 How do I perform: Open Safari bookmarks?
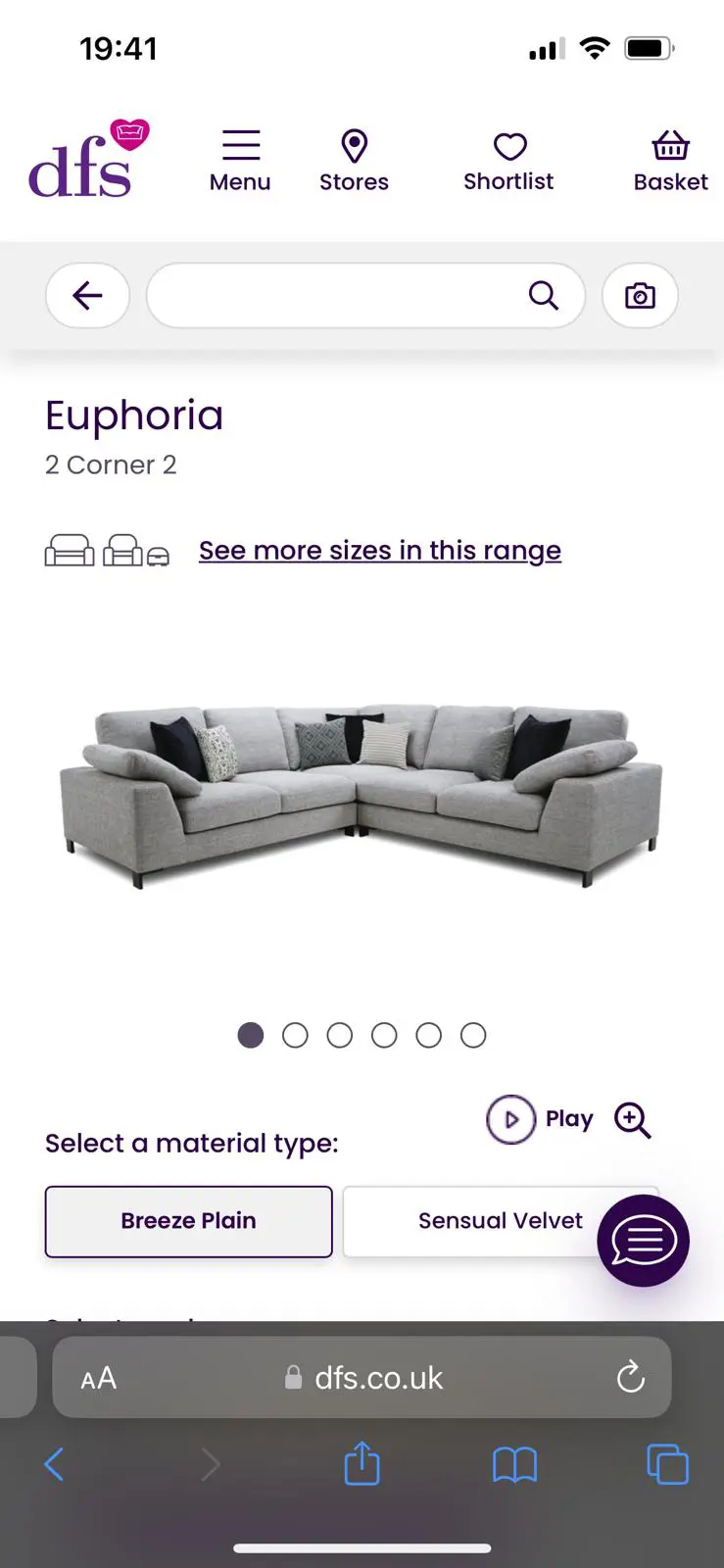[x=514, y=1465]
